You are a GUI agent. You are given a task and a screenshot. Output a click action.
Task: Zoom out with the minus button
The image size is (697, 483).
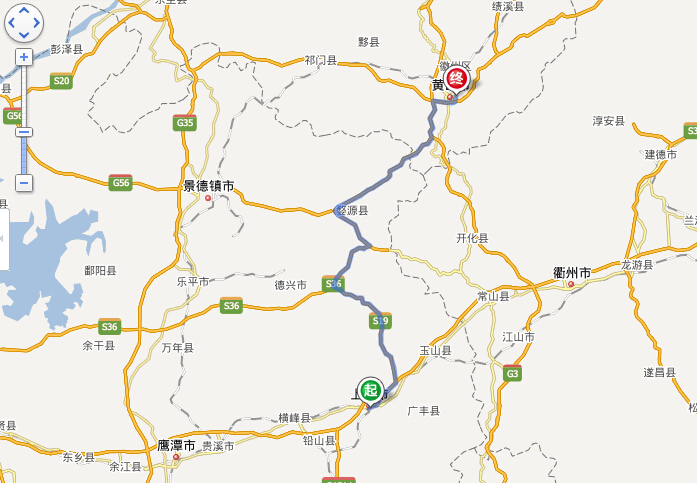24,183
